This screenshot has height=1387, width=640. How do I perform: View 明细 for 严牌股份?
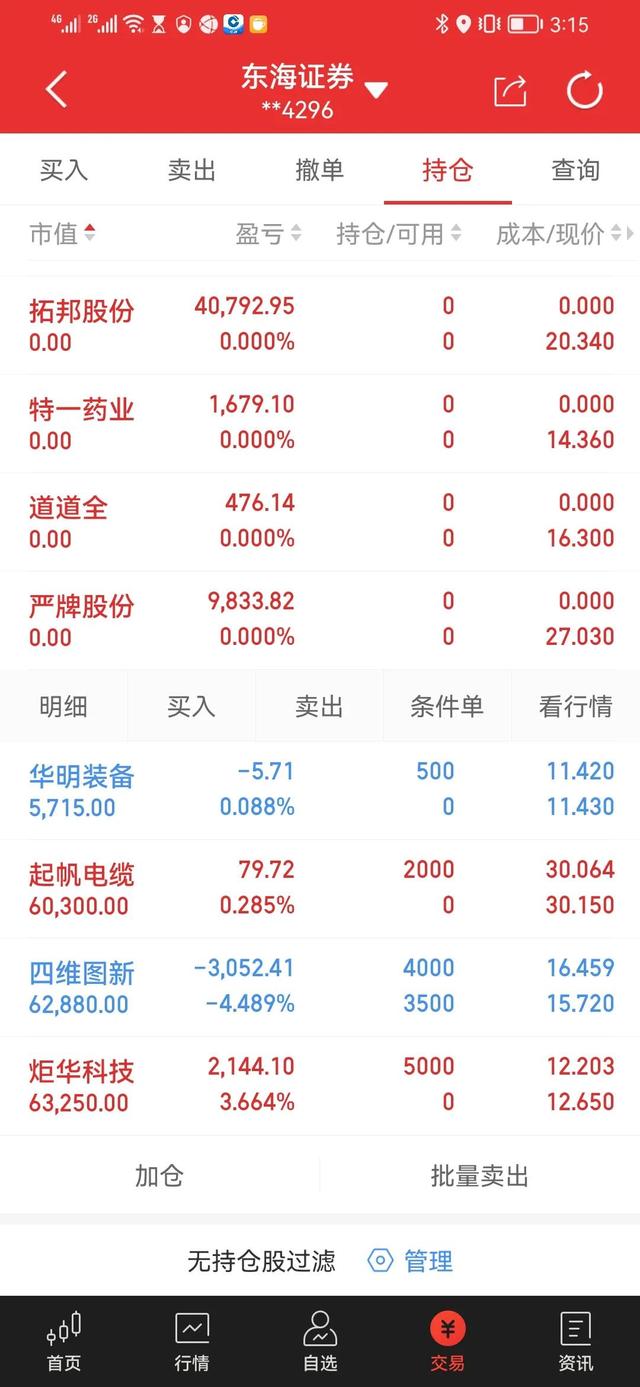point(64,707)
